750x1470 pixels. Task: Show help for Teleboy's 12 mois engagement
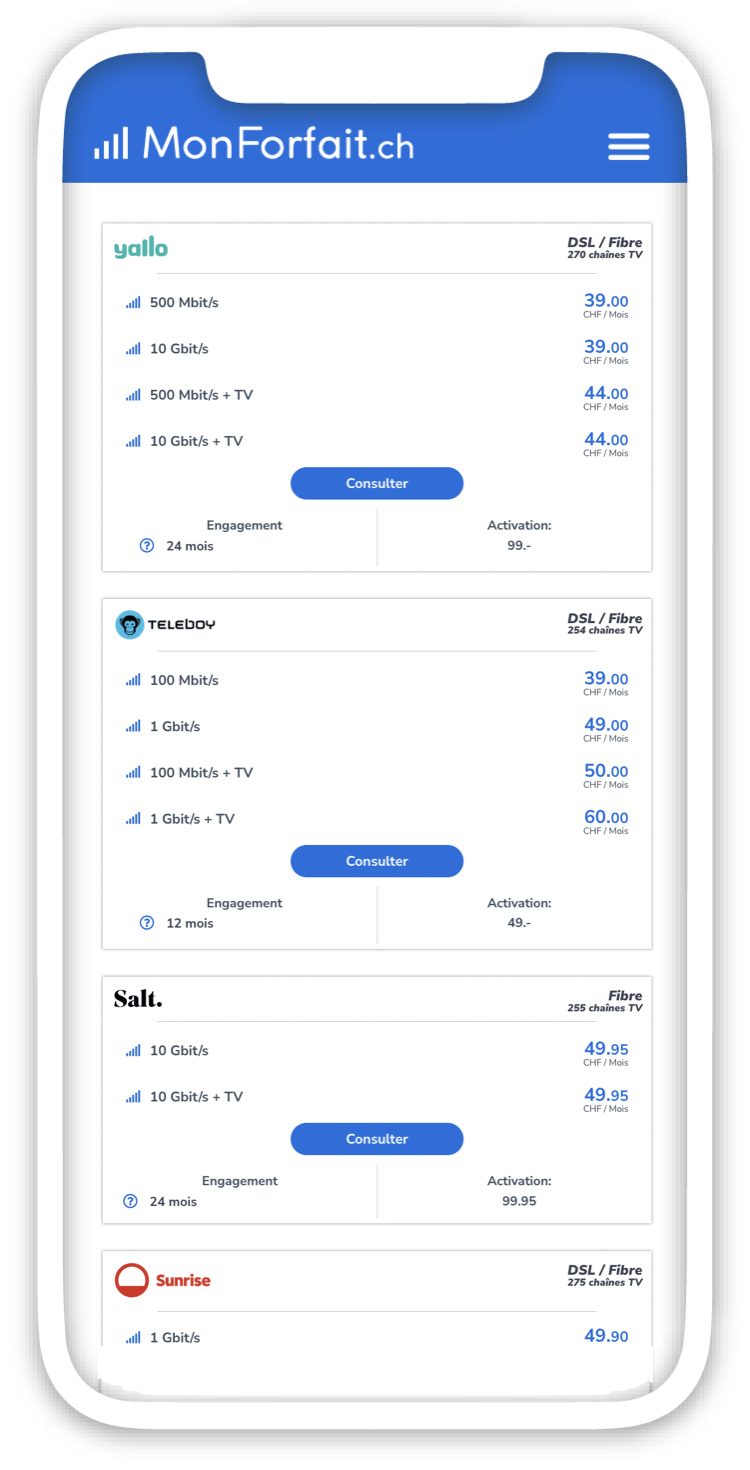point(147,923)
